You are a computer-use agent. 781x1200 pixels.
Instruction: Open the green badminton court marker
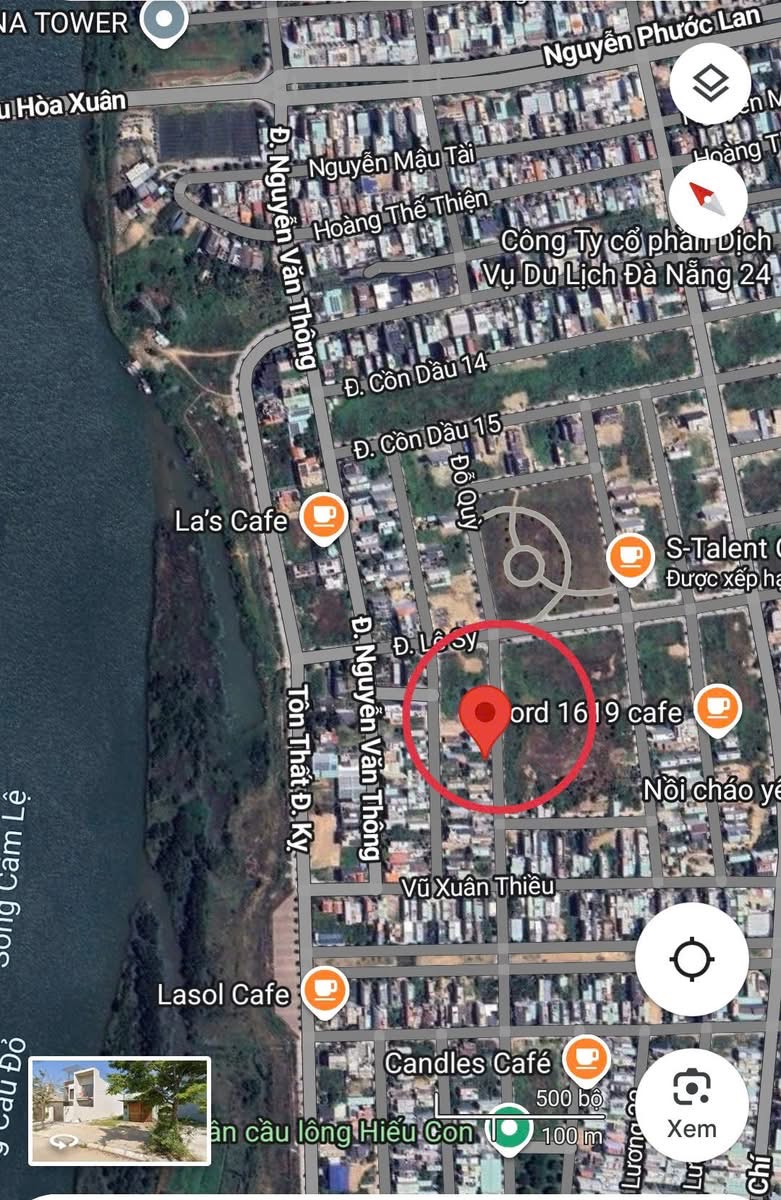(x=511, y=1128)
